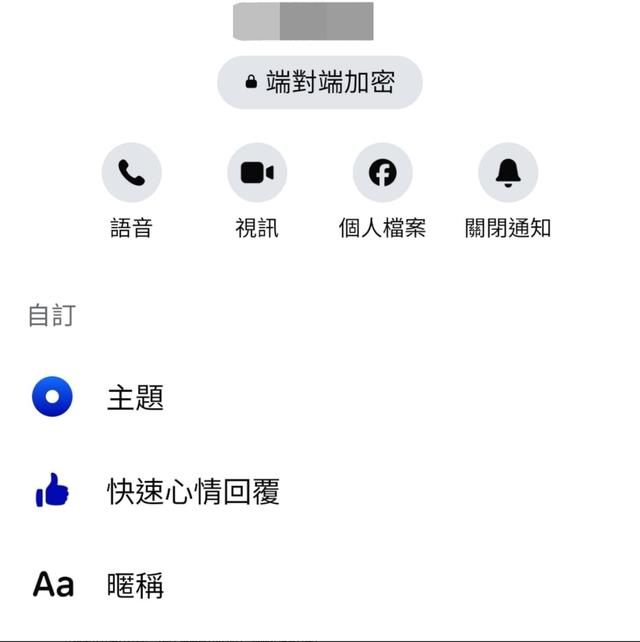Viewport: 640px width, 642px height.
Task: Edit nicknames via 暱稱
Action: (135, 585)
